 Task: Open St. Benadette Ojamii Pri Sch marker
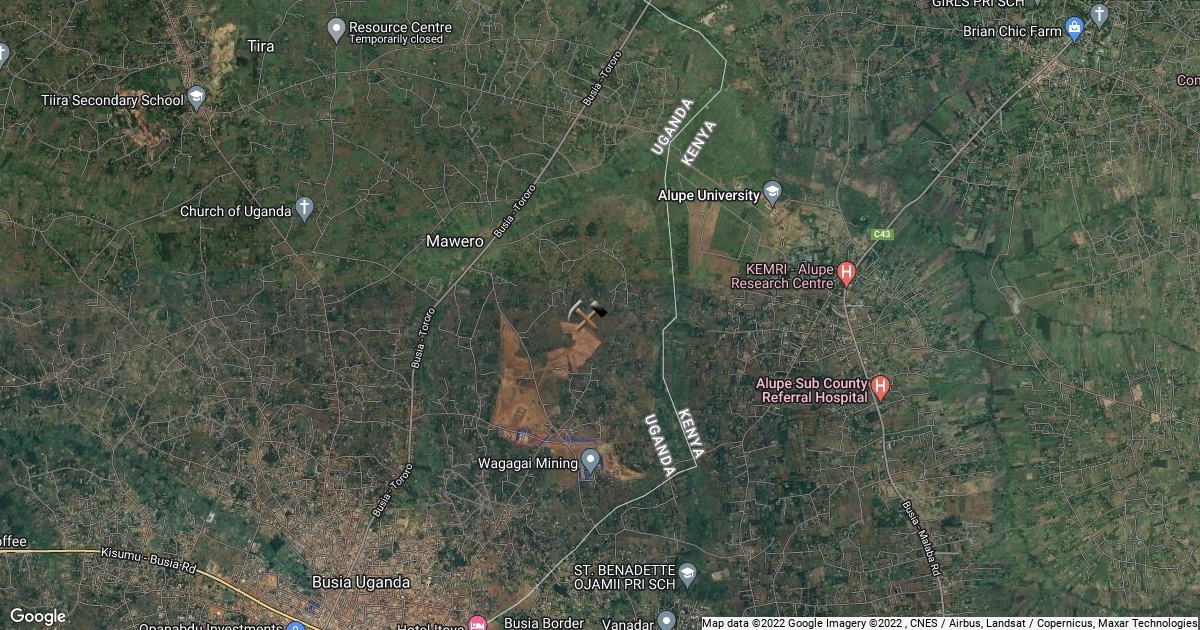(687, 574)
